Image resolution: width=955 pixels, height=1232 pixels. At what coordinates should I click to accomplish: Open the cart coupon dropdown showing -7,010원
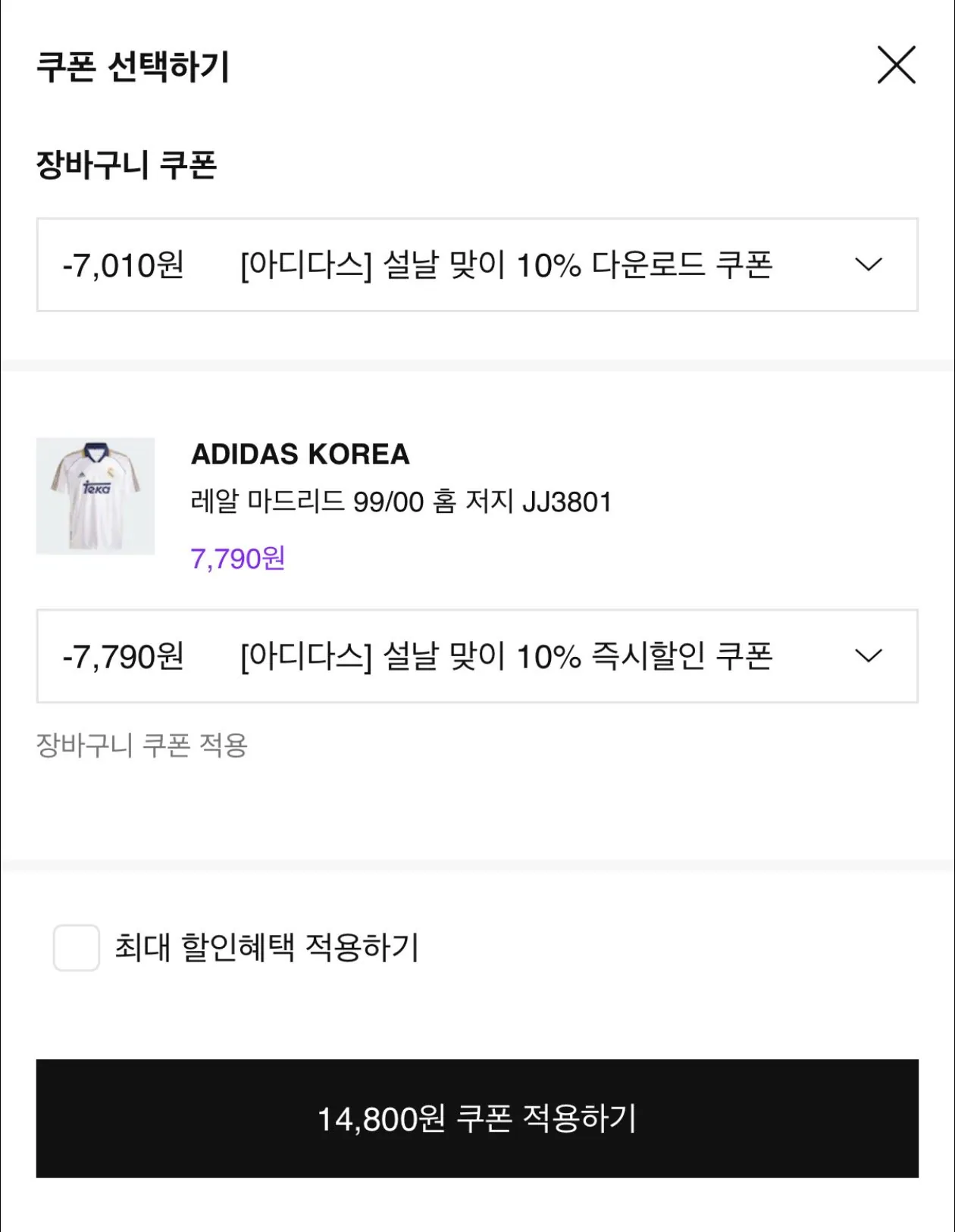click(477, 265)
